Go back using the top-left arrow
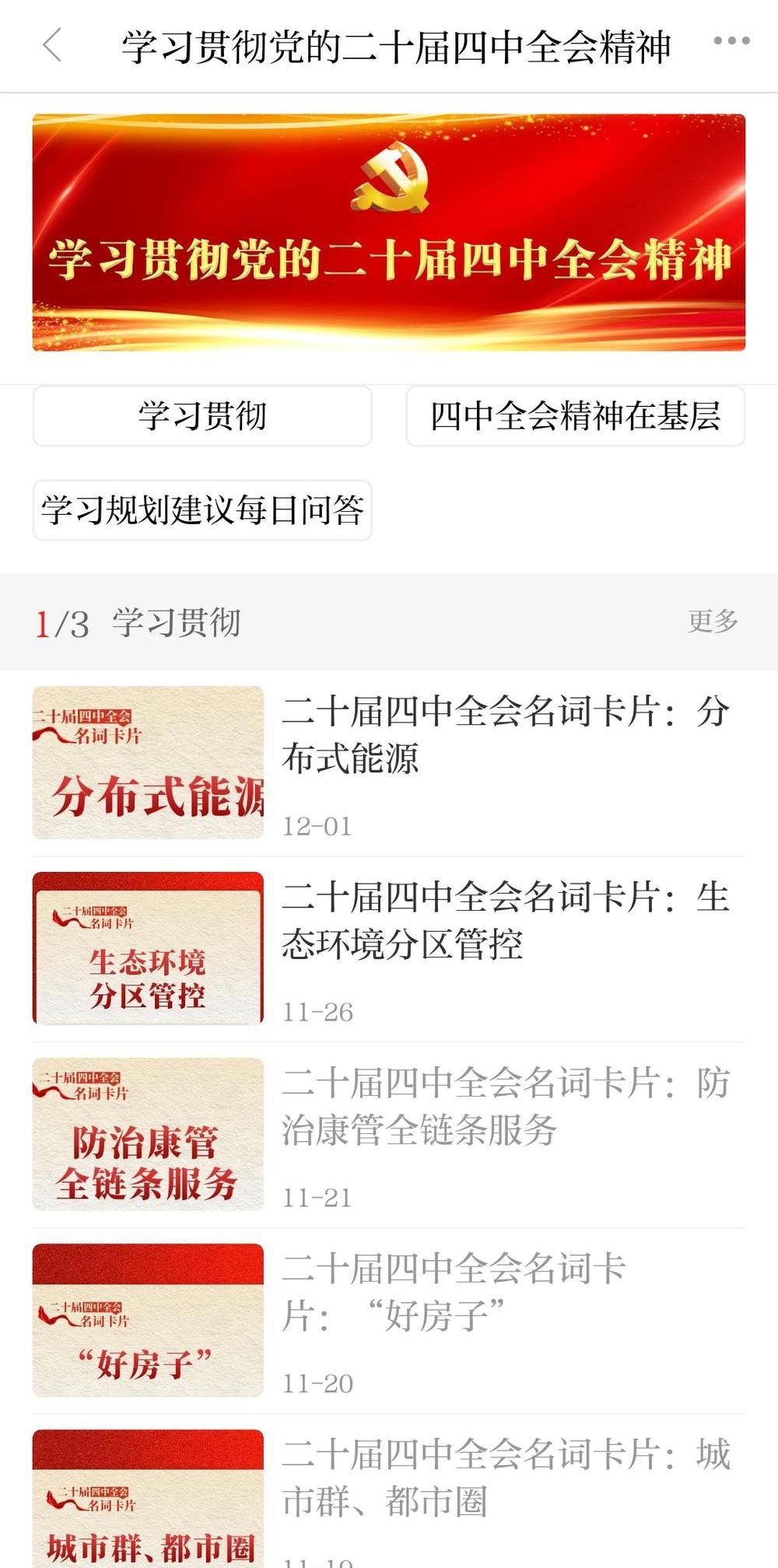 52,45
